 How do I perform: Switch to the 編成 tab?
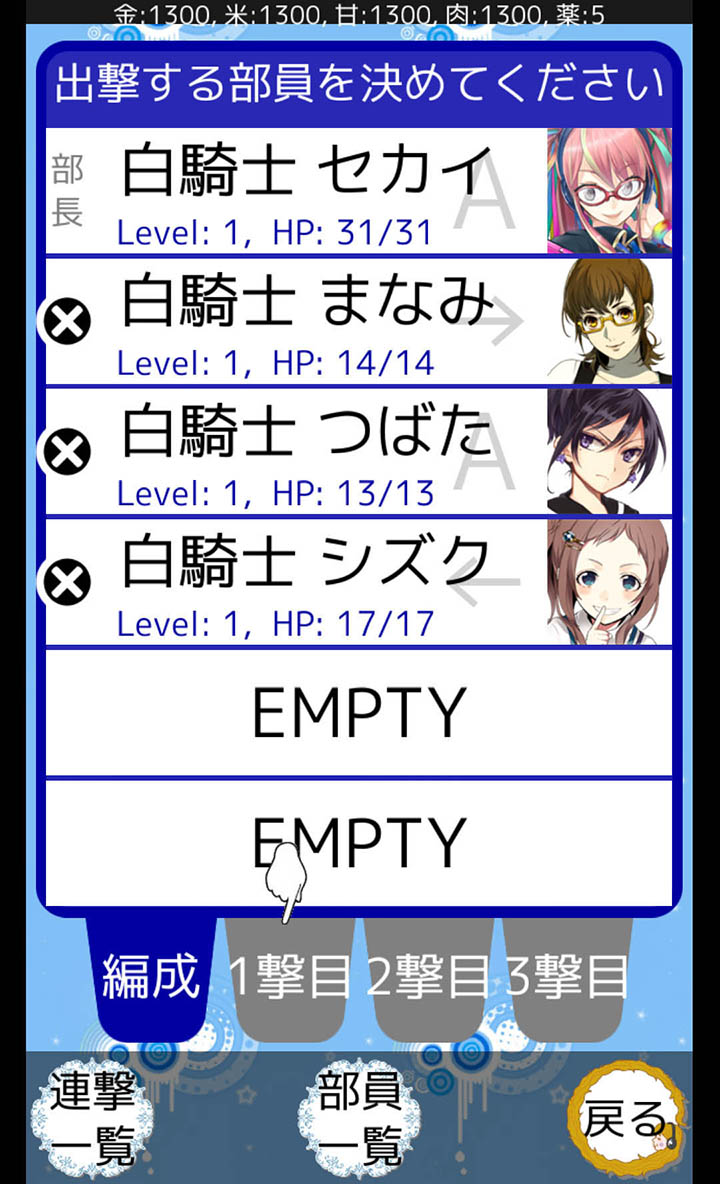(x=151, y=977)
